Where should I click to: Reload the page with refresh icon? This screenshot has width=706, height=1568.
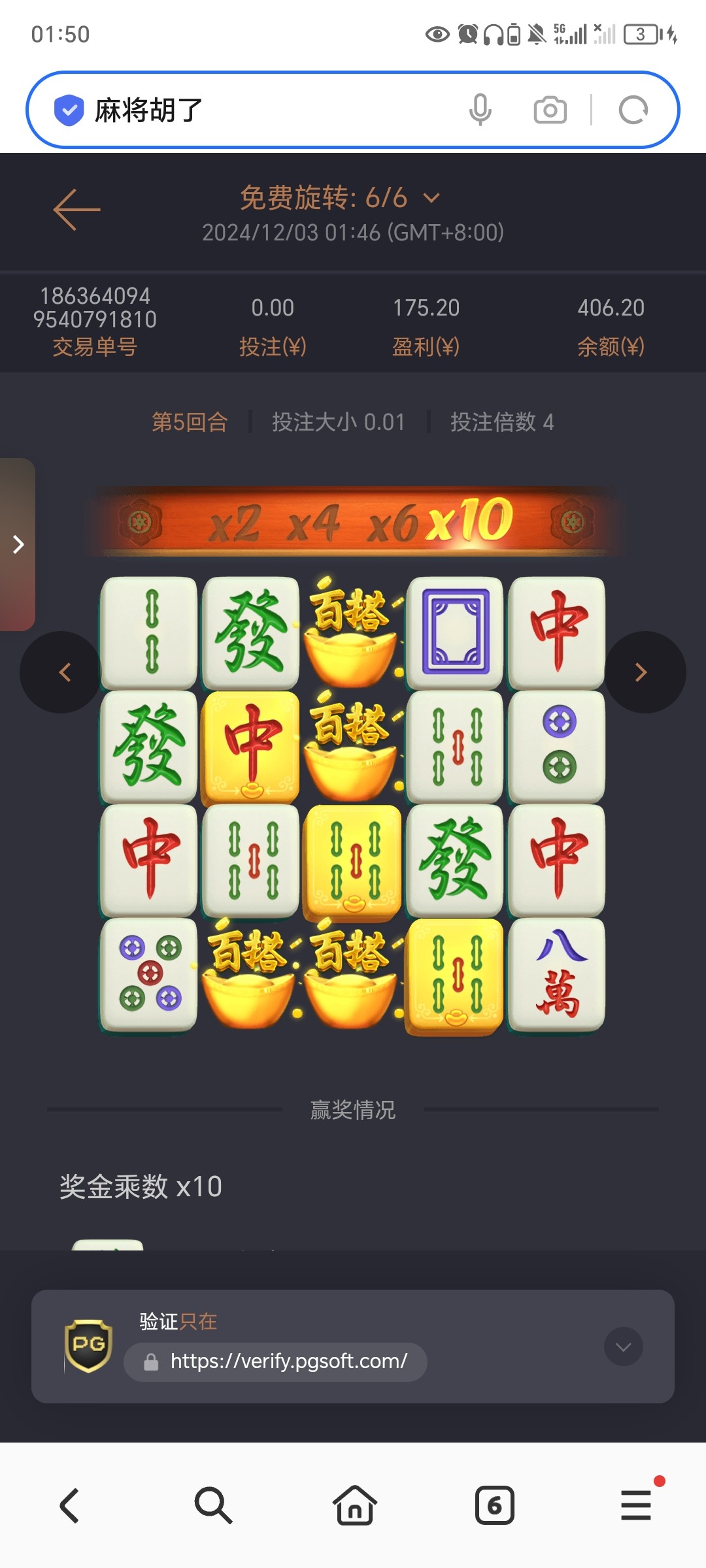pyautogui.click(x=633, y=110)
